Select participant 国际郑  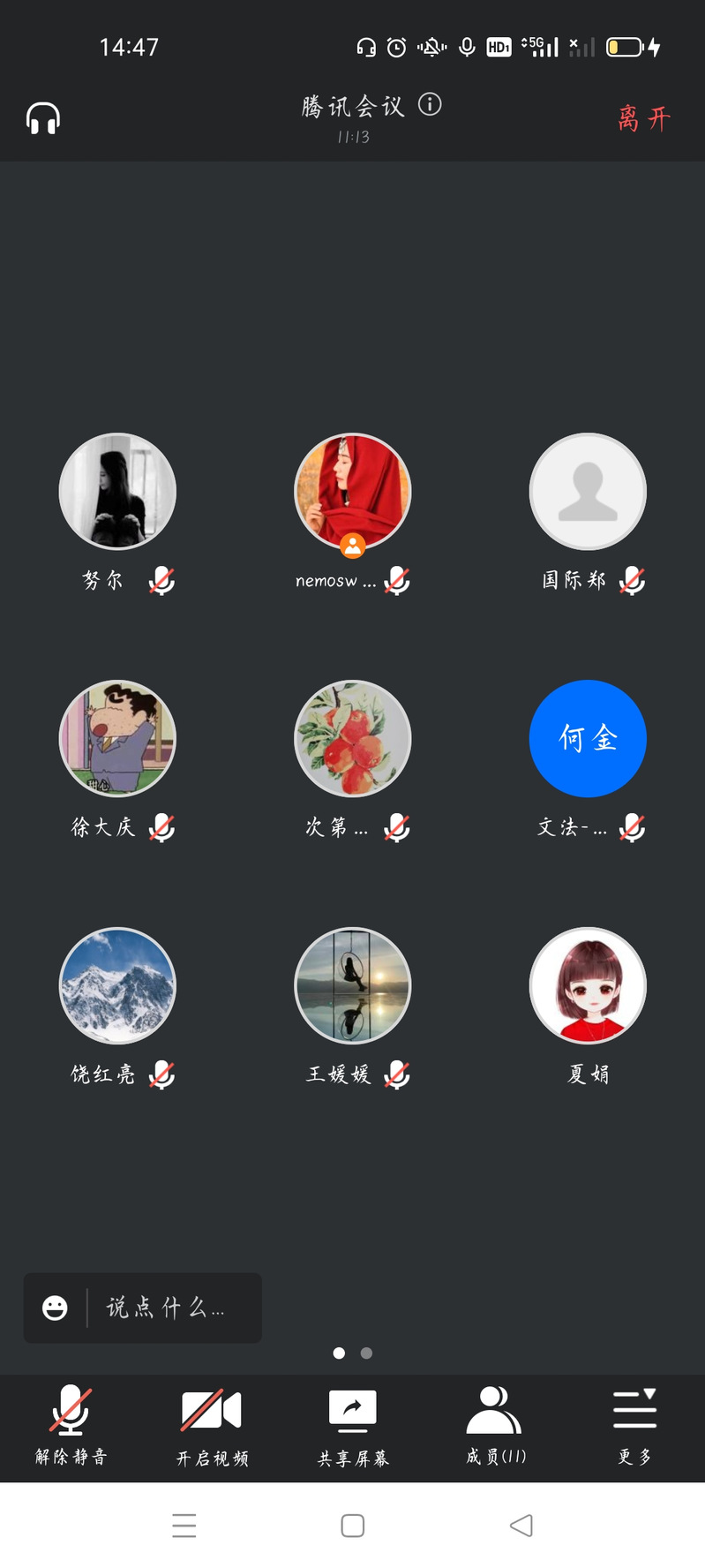(588, 492)
